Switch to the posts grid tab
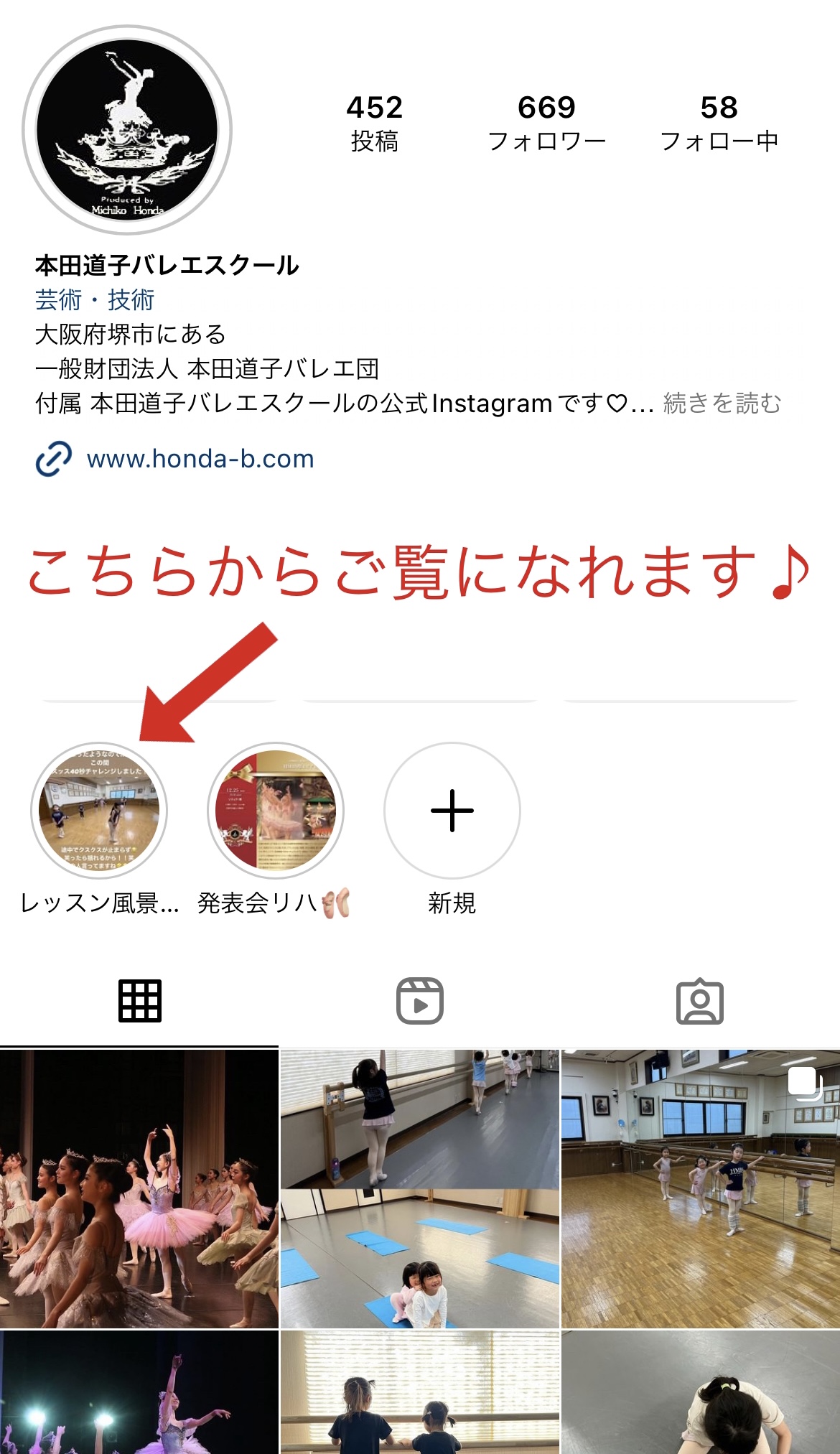The image size is (840, 1454). point(140,1000)
